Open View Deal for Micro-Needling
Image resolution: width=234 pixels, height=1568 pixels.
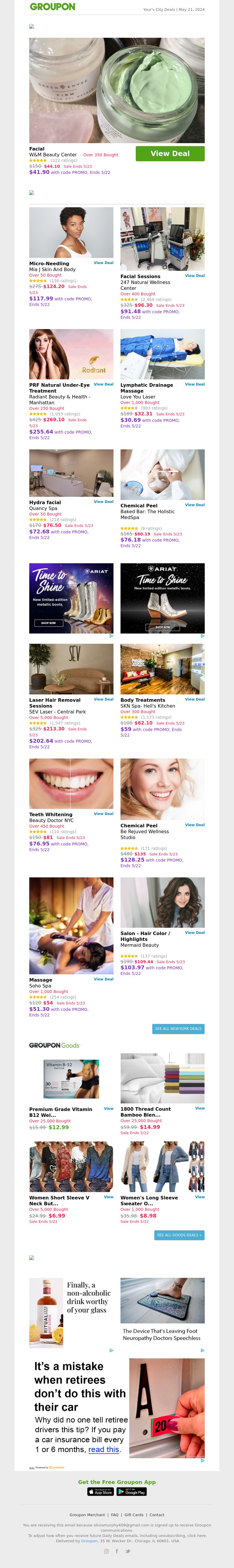(103, 263)
